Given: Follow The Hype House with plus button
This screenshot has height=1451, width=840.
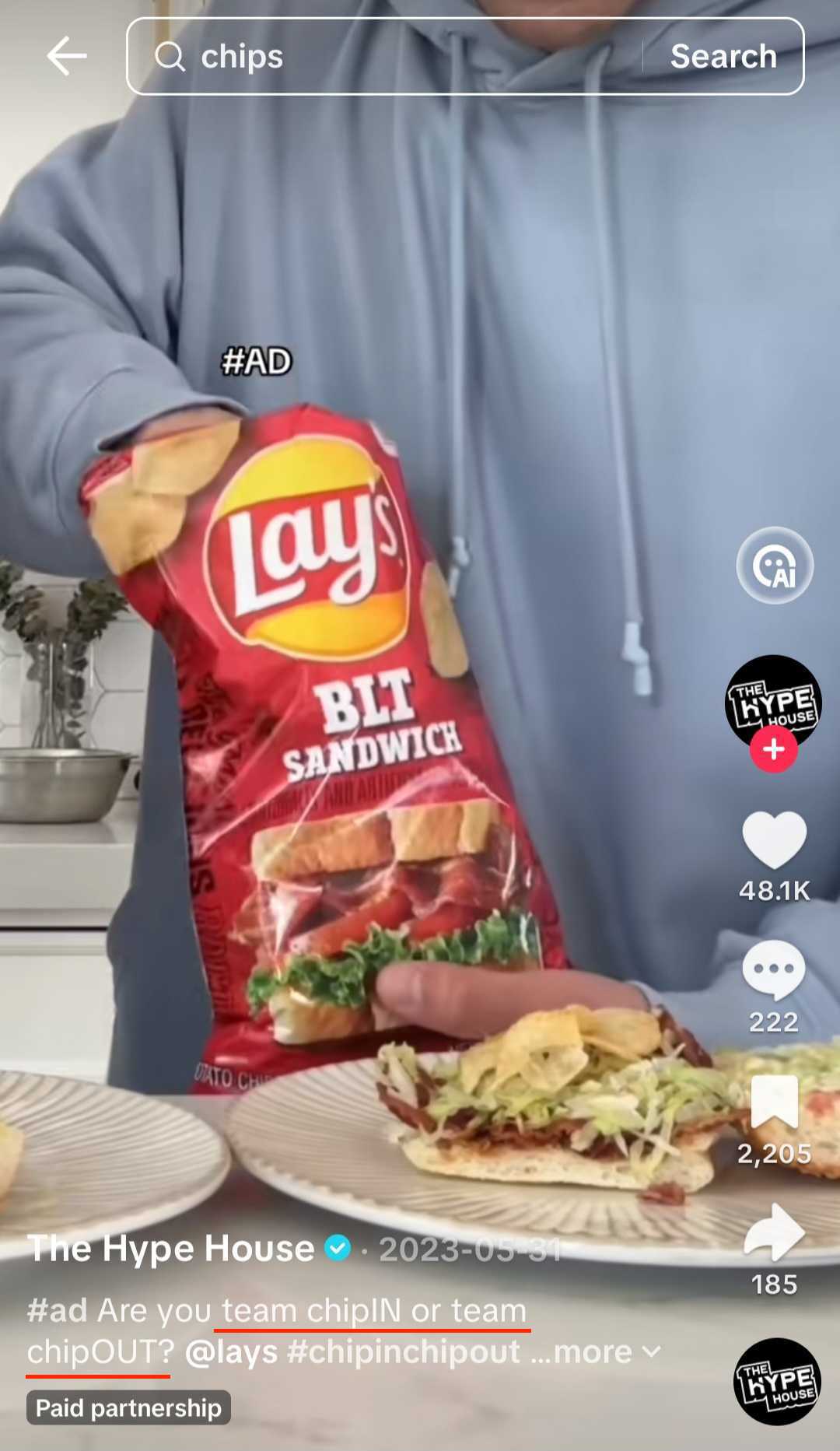Looking at the screenshot, I should (x=773, y=749).
